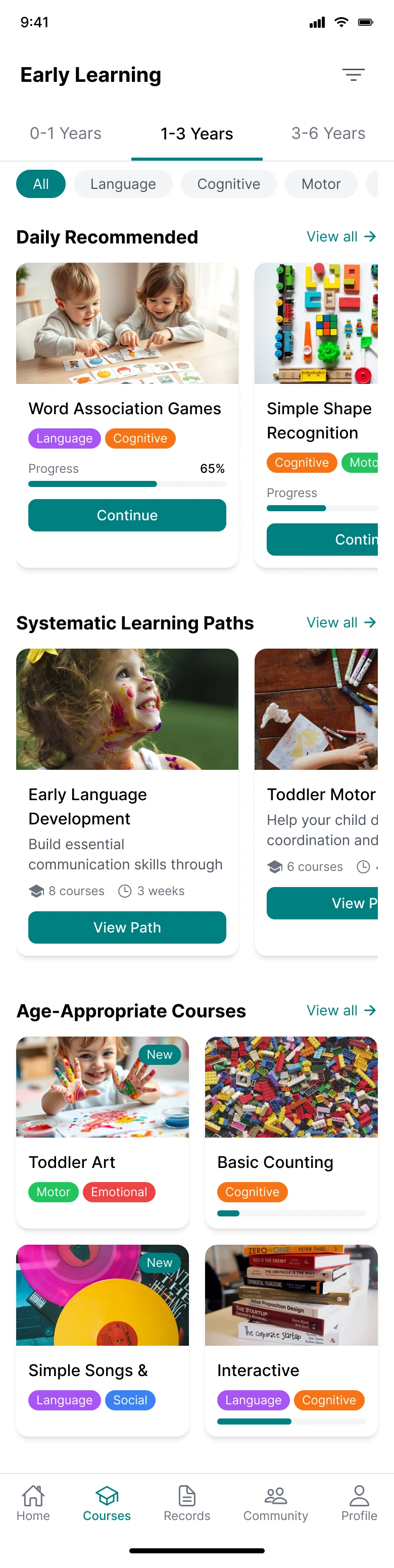Go to the Home tab

point(33,1502)
